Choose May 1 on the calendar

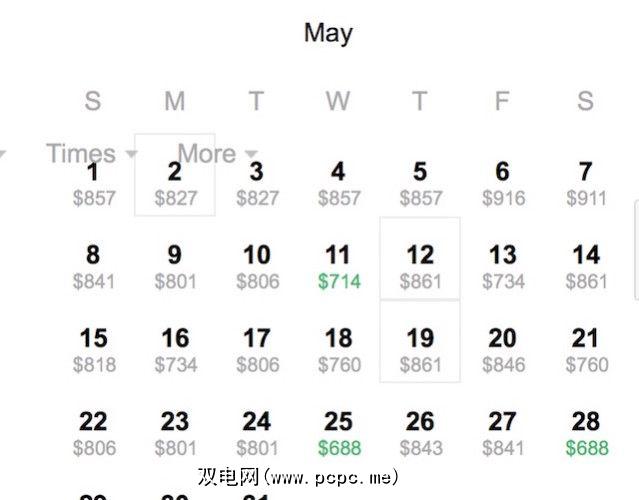coord(93,184)
